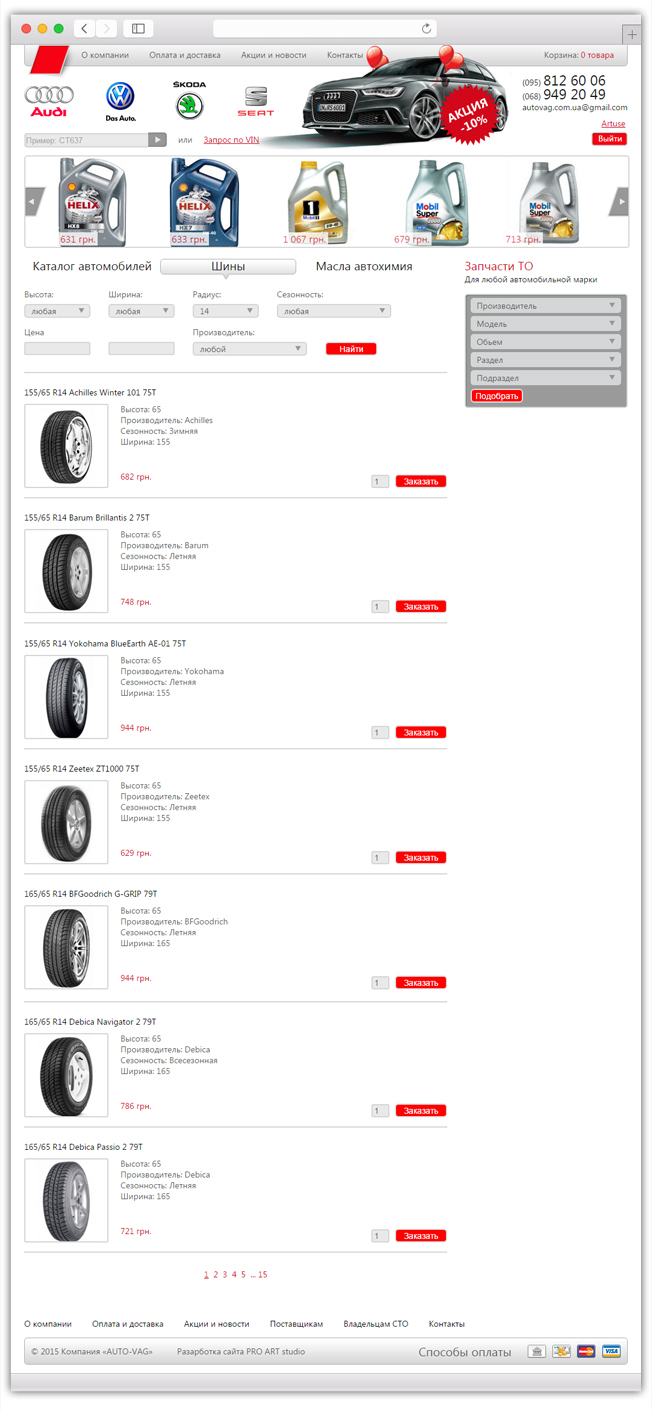Order the Achilles Winter 101 tire
The image size is (652, 1410).
(421, 482)
